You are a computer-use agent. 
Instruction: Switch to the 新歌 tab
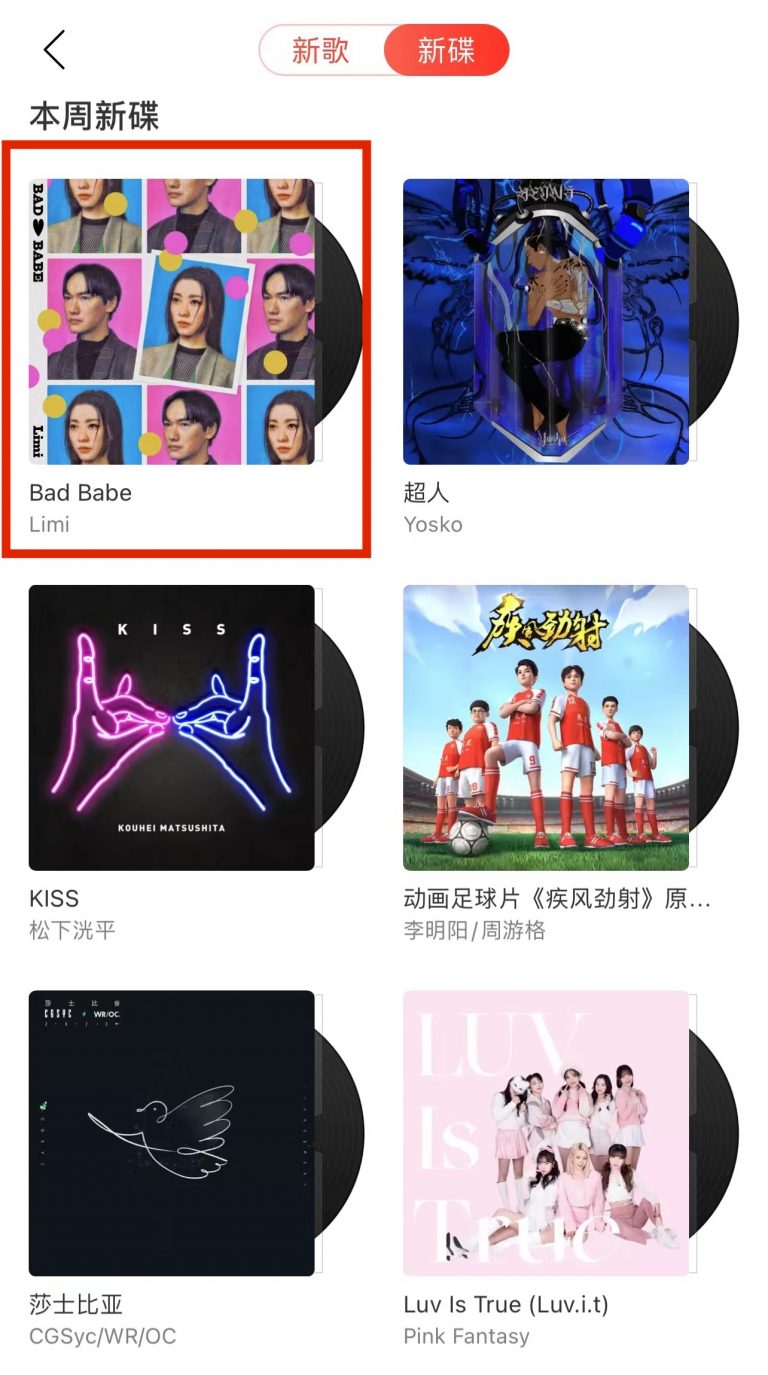[320, 51]
